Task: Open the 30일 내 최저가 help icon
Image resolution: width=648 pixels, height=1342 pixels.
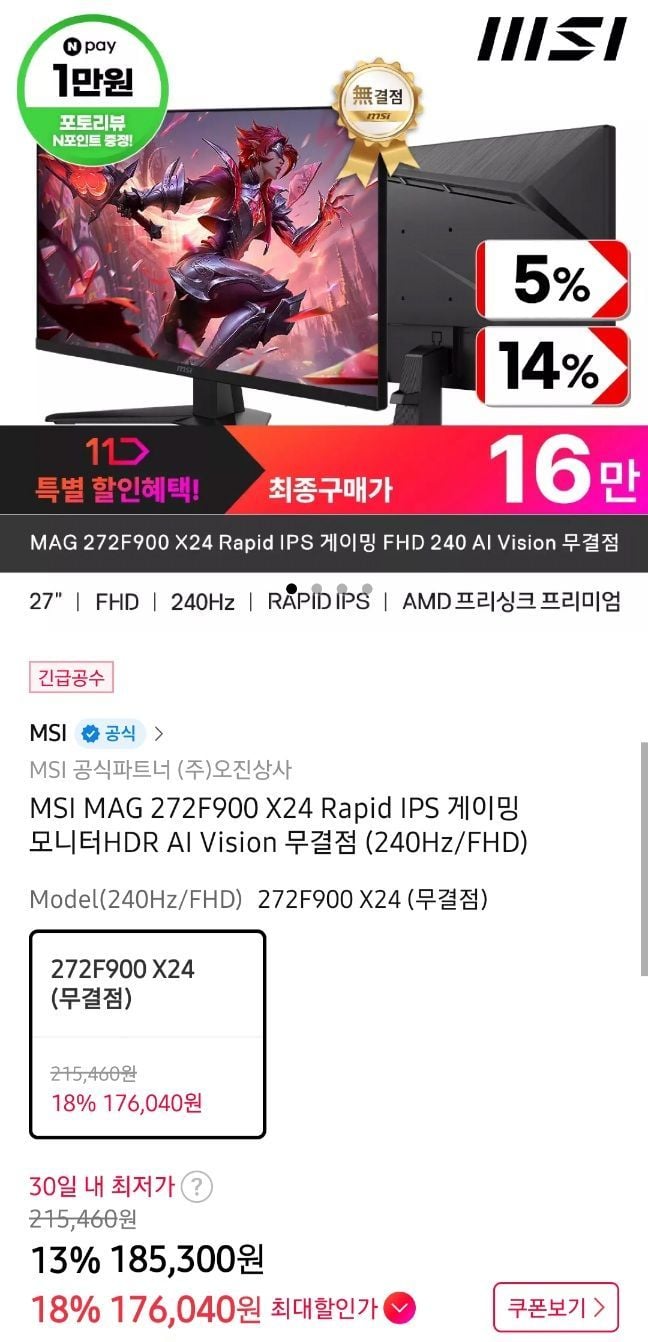Action: [x=199, y=1187]
